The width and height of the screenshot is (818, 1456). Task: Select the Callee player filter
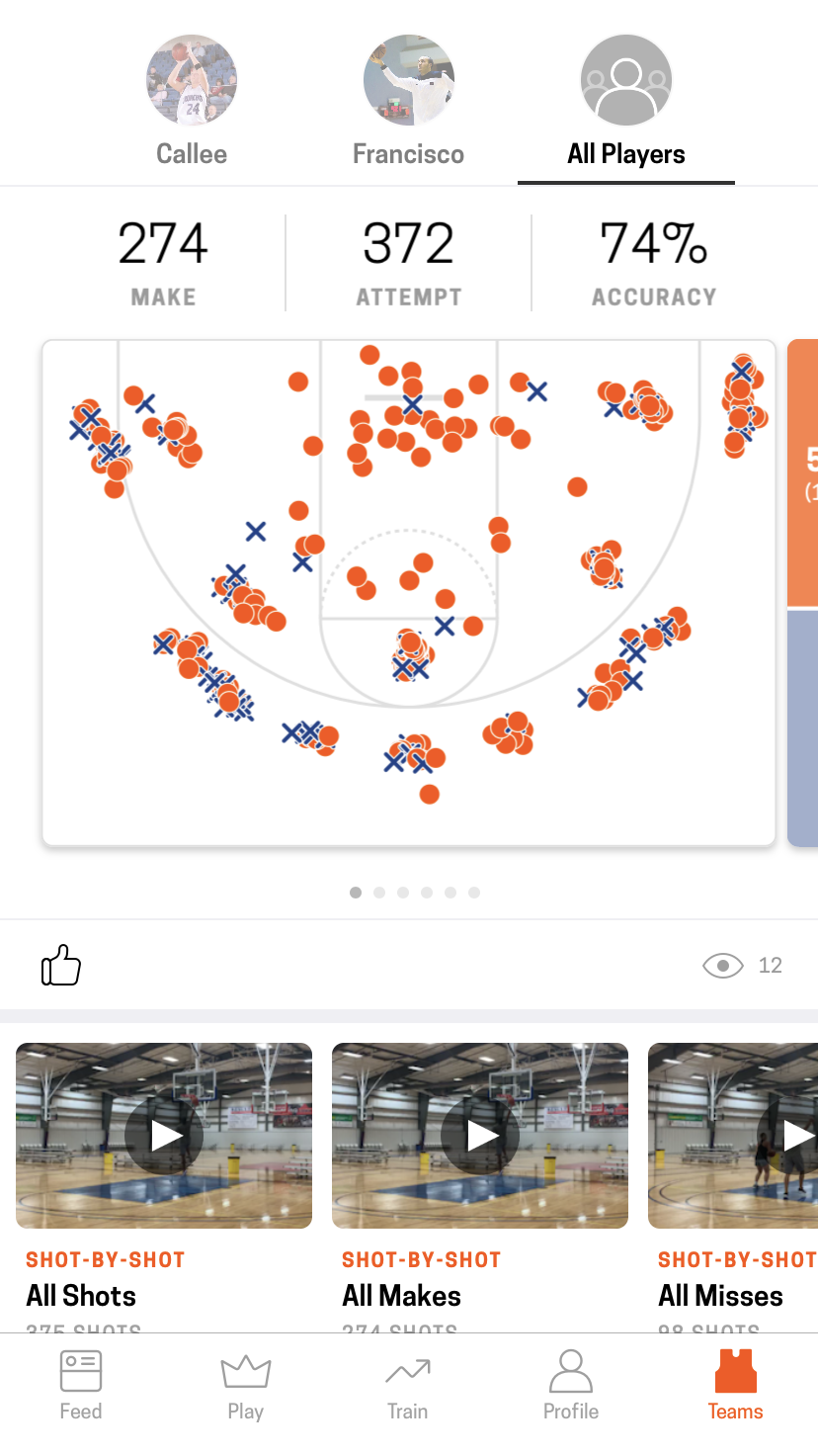pos(192,102)
